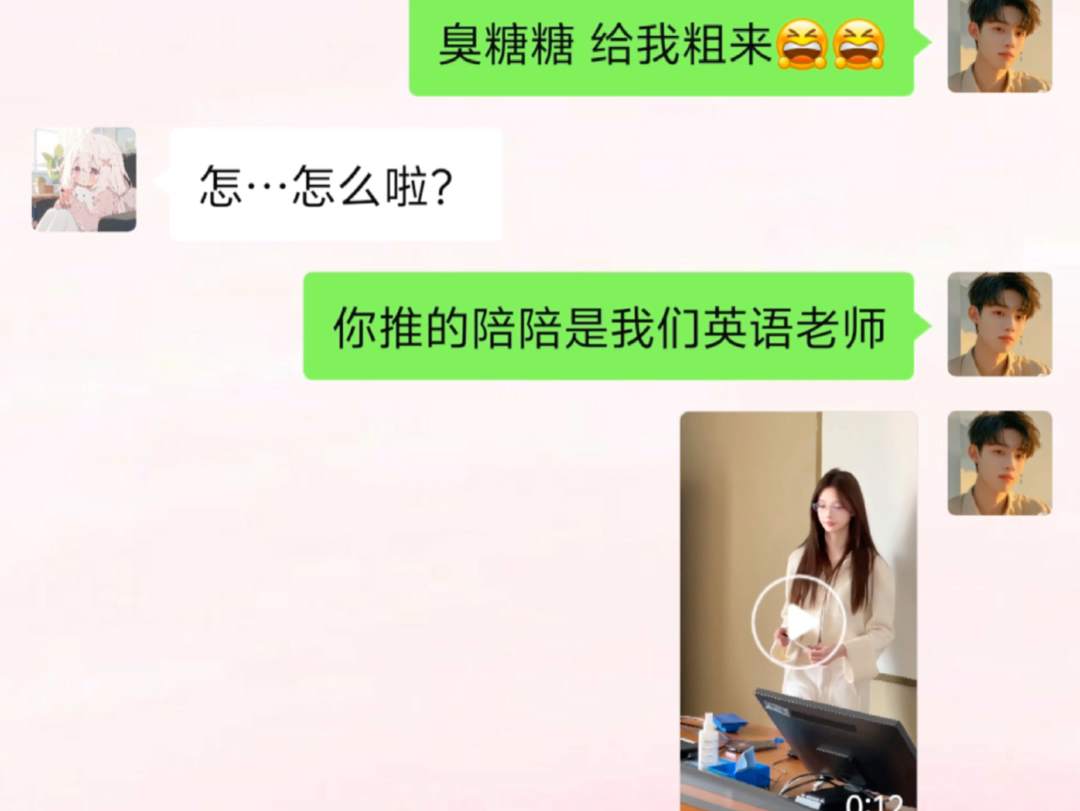View the profile from the avatar beside "你推的陪陪是我们英语老师"
The image size is (1080, 811).
tap(999, 324)
